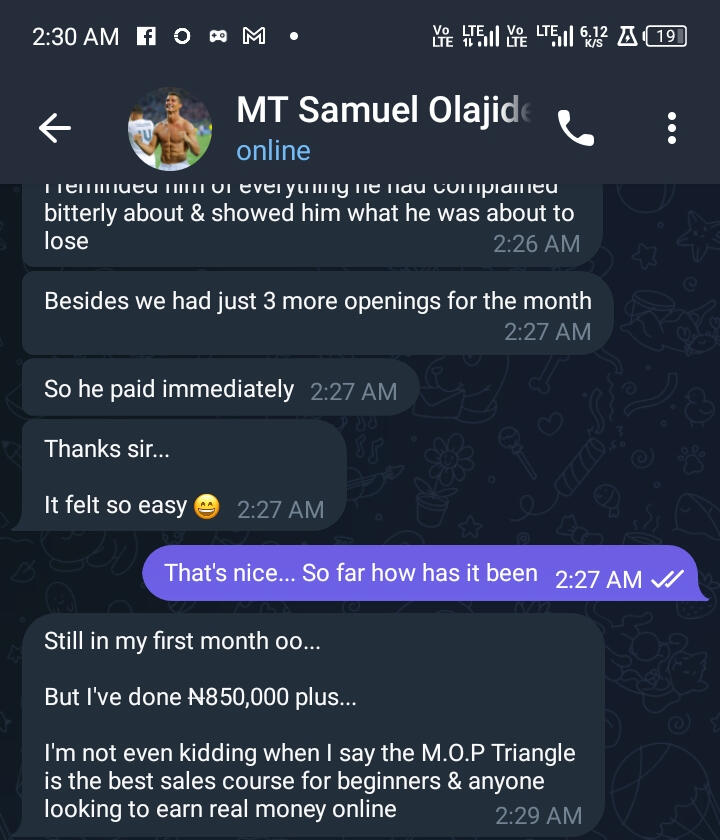This screenshot has width=720, height=840.
Task: Start a voice call with Samuel
Action: click(x=576, y=128)
